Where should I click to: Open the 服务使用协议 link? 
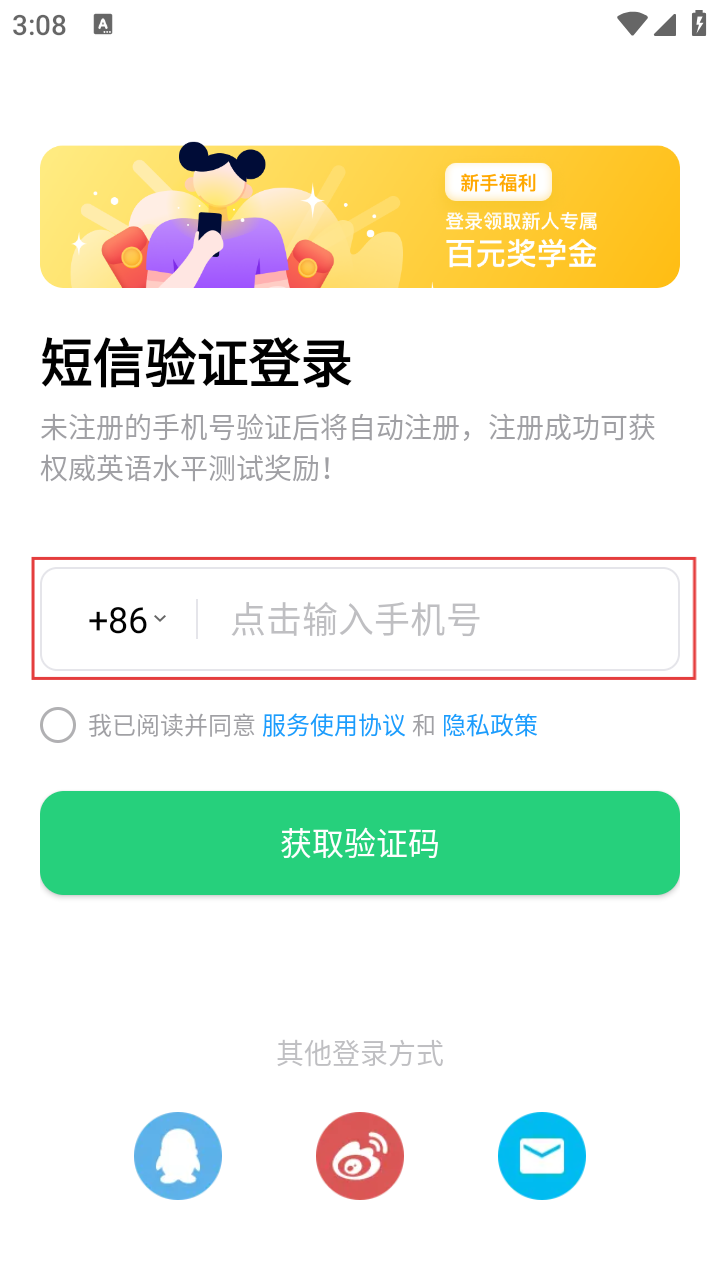(x=333, y=725)
